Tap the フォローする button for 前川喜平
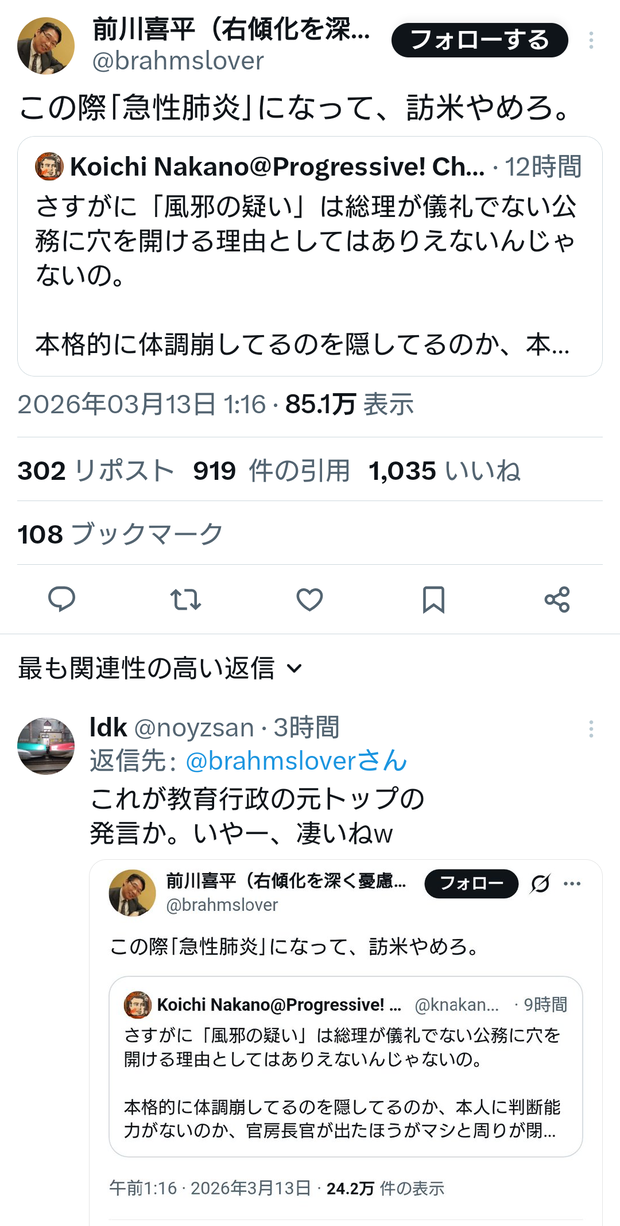 (480, 40)
